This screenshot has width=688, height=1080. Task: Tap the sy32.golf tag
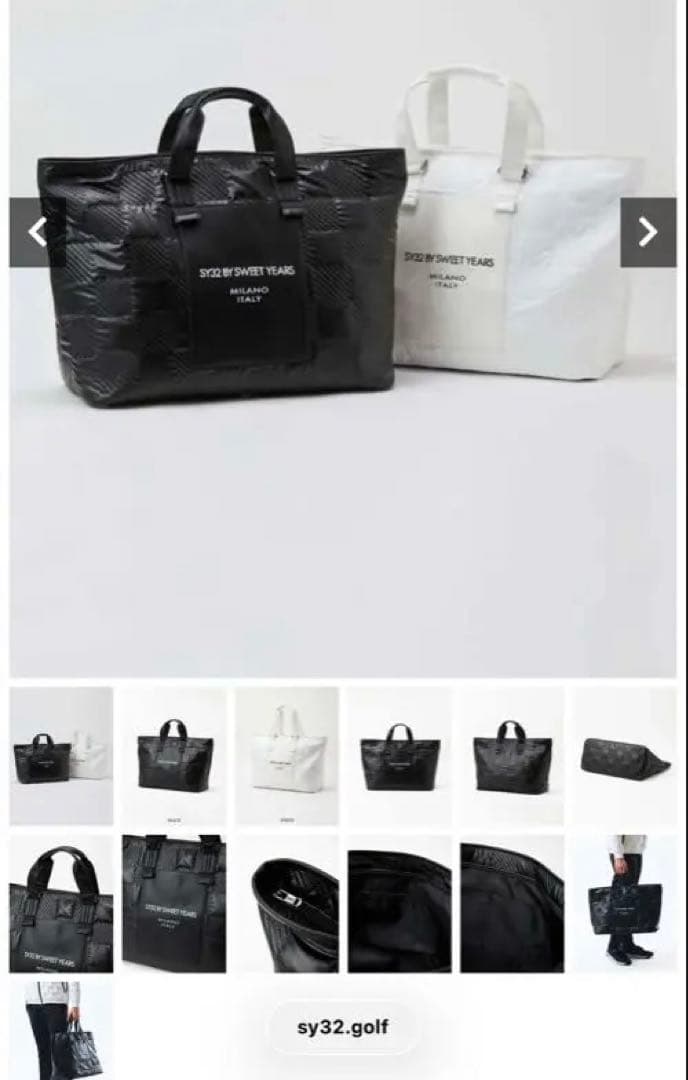(343, 1027)
